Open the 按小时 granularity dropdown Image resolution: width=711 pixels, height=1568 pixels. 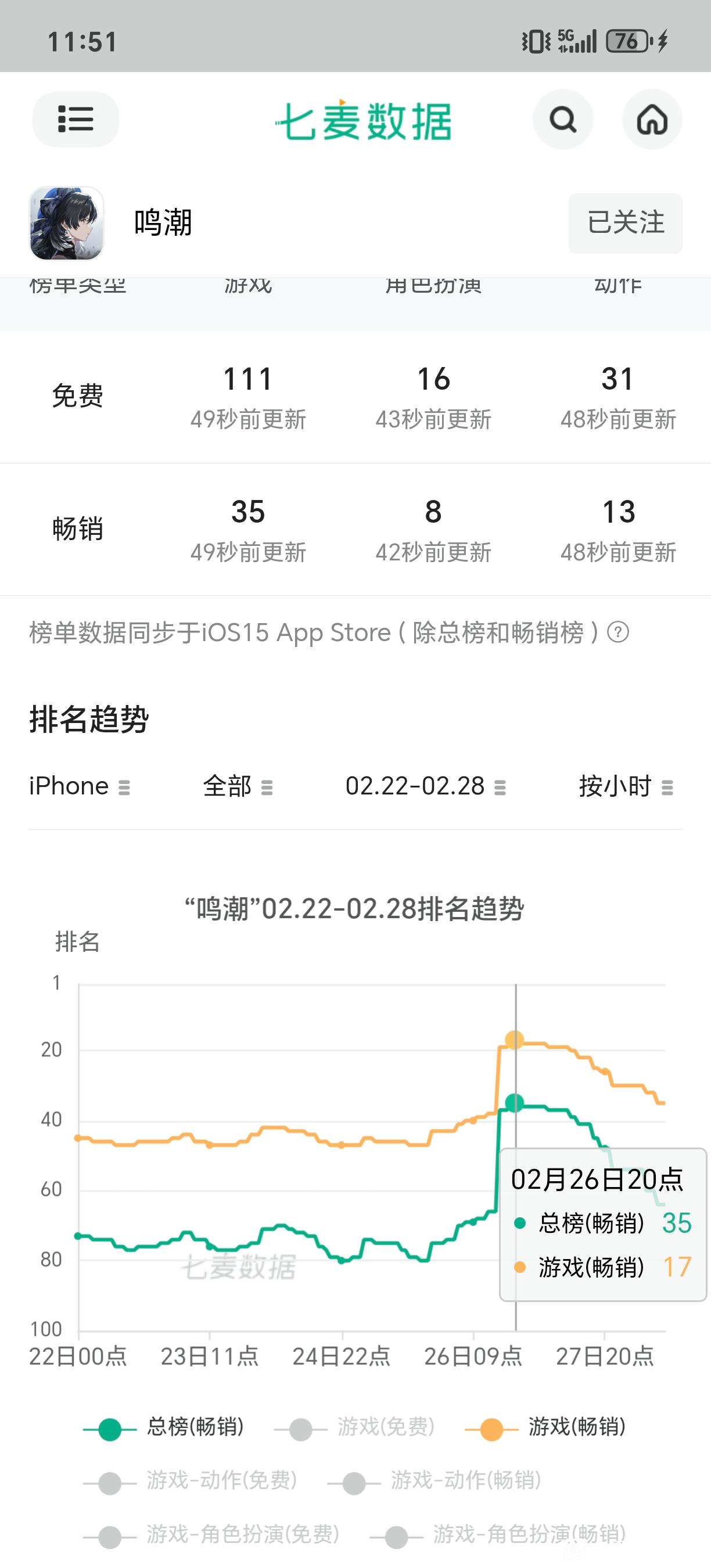[x=626, y=786]
